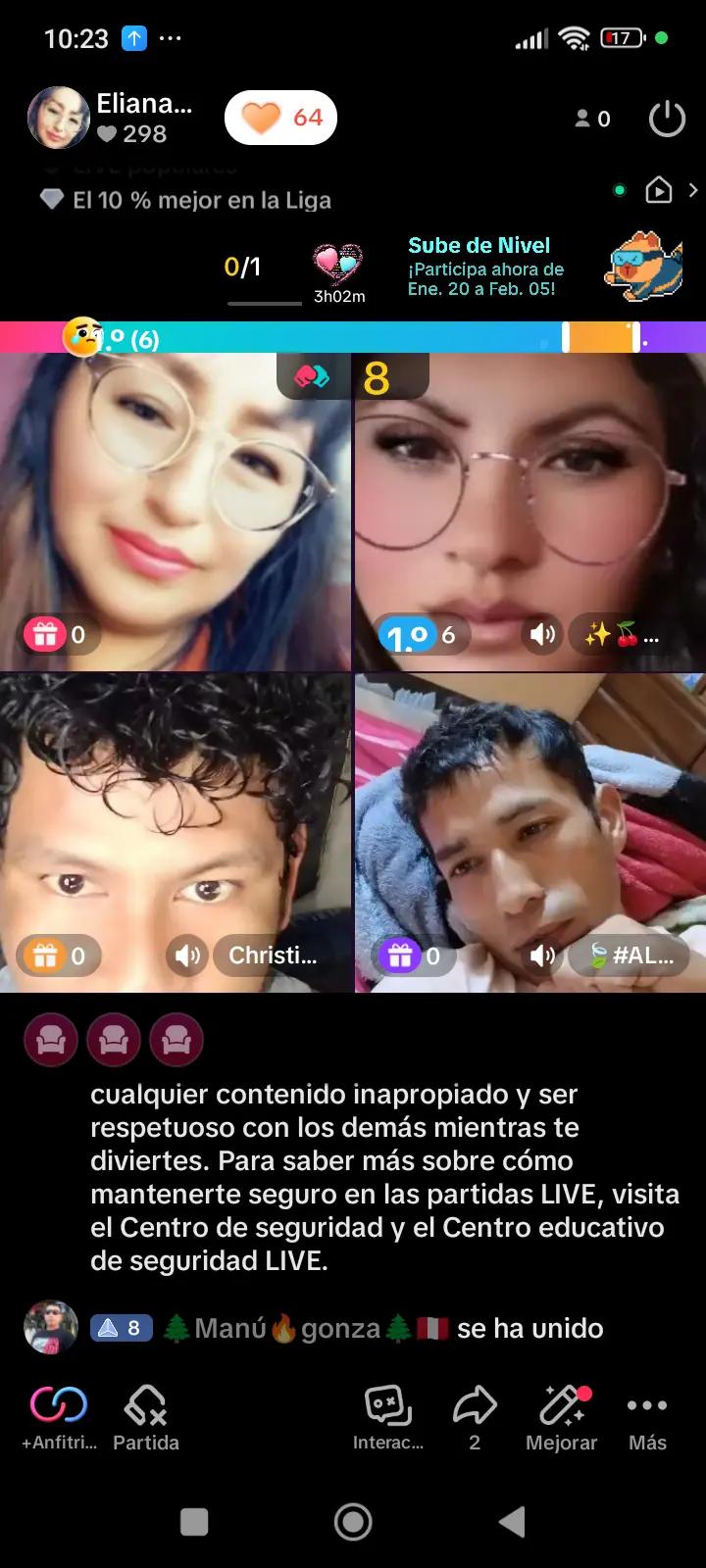The width and height of the screenshot is (706, 1568).
Task: Open El 10 % mejor en la Liga
Action: 186,200
